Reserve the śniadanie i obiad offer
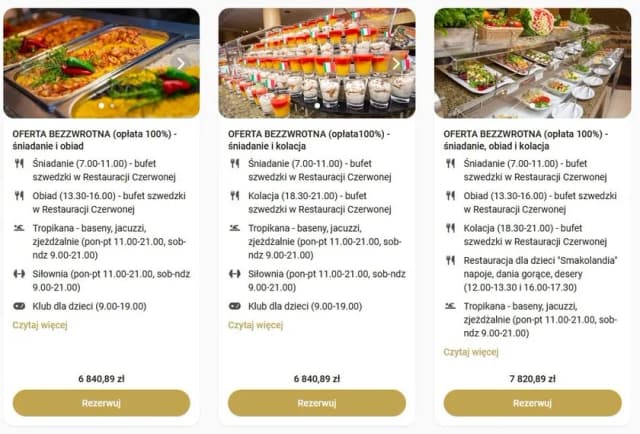This screenshot has width=640, height=434. point(101,403)
